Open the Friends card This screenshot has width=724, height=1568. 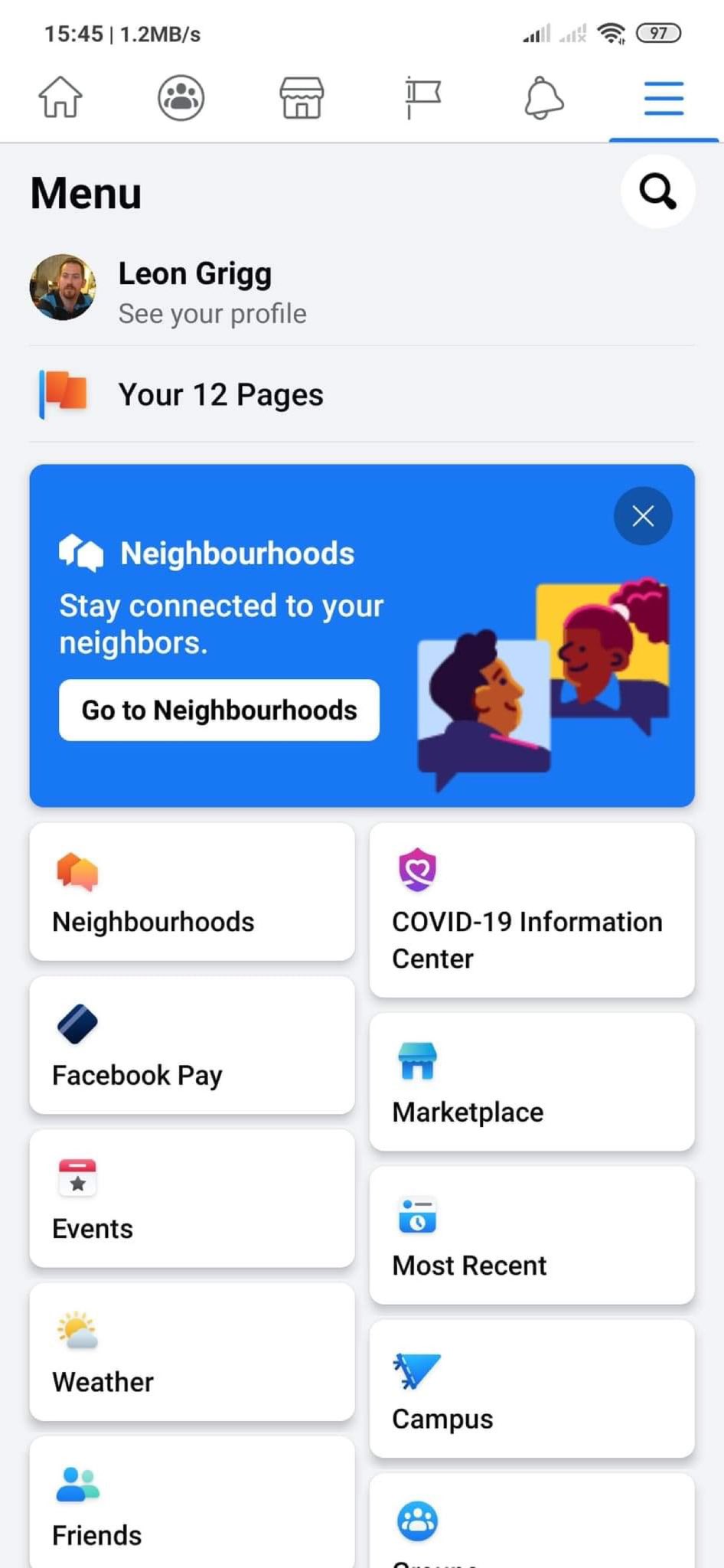point(191,1504)
